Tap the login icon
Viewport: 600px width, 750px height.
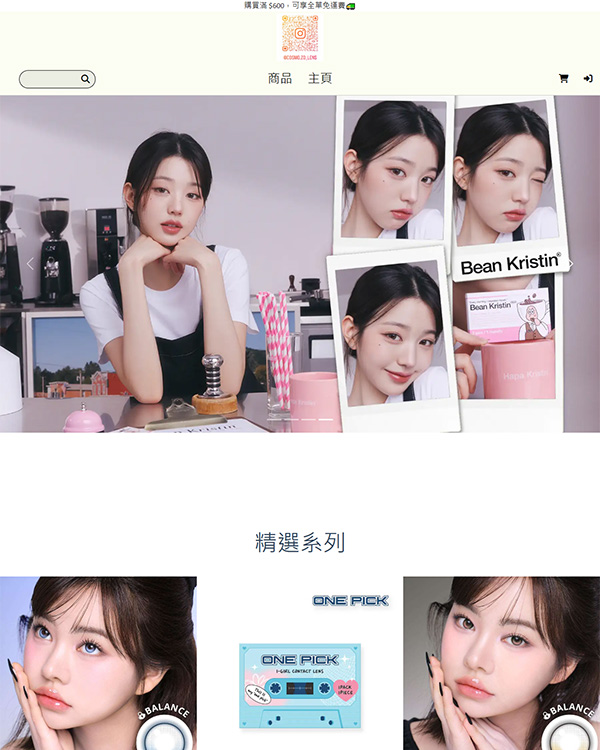coord(588,79)
